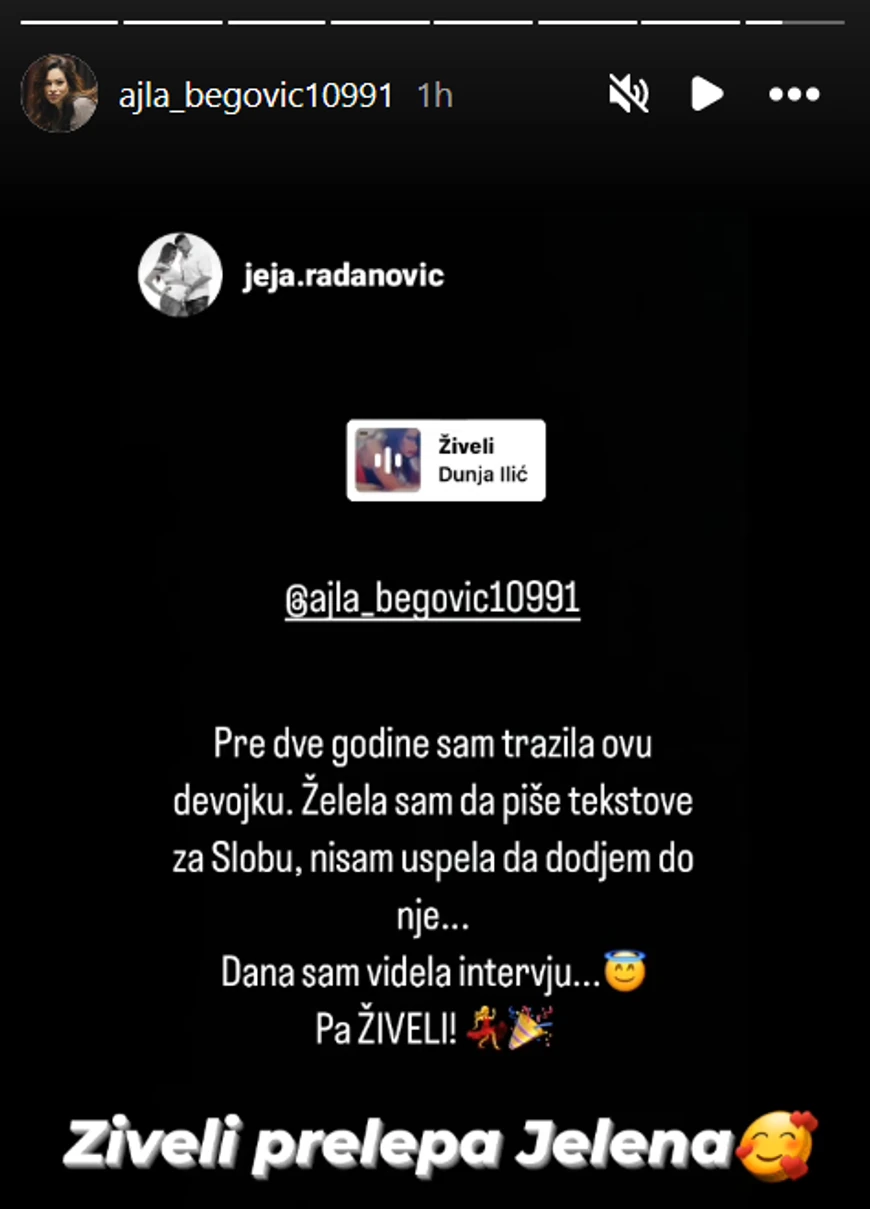
Task: Open the Živeli Dunja Ilić music sticker
Action: click(446, 460)
